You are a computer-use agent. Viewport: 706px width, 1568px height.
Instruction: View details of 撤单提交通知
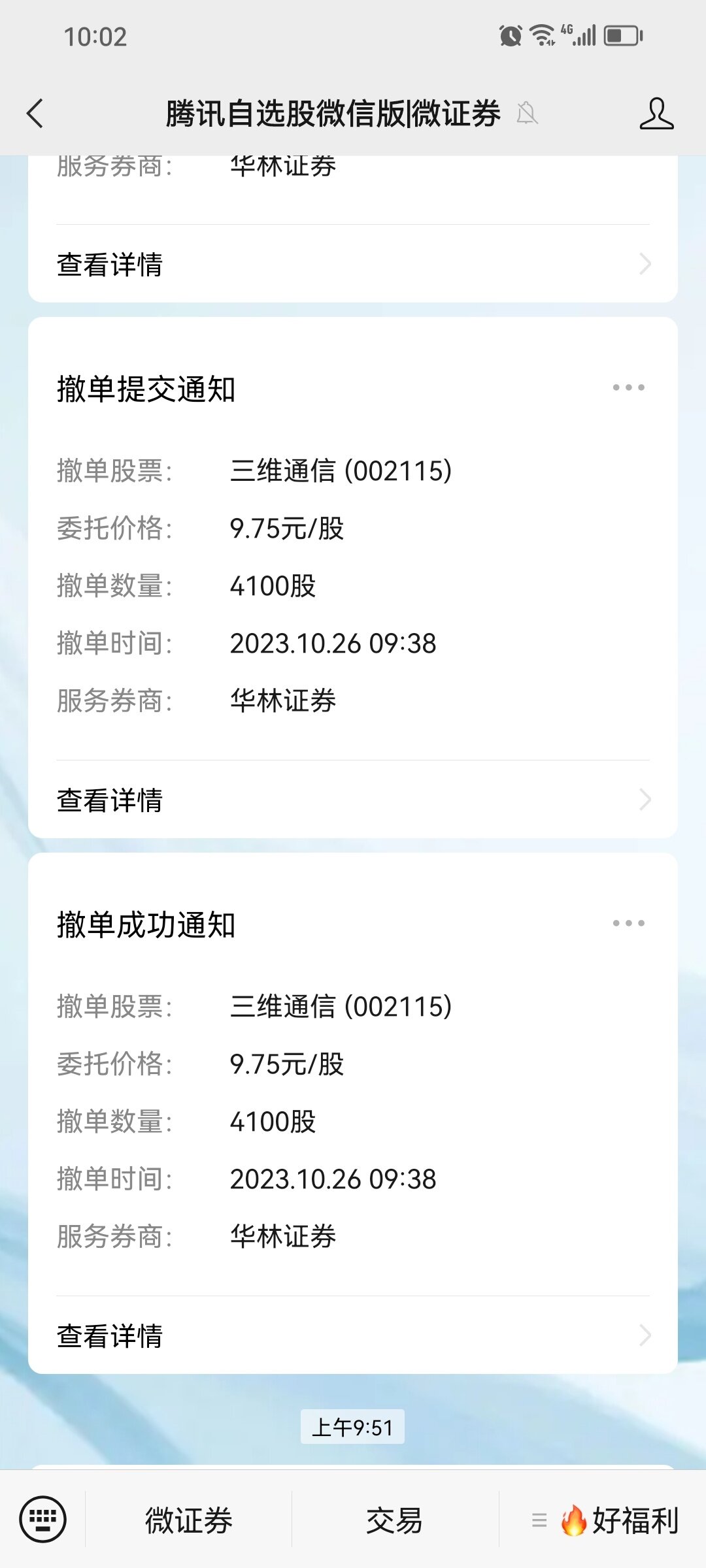353,800
